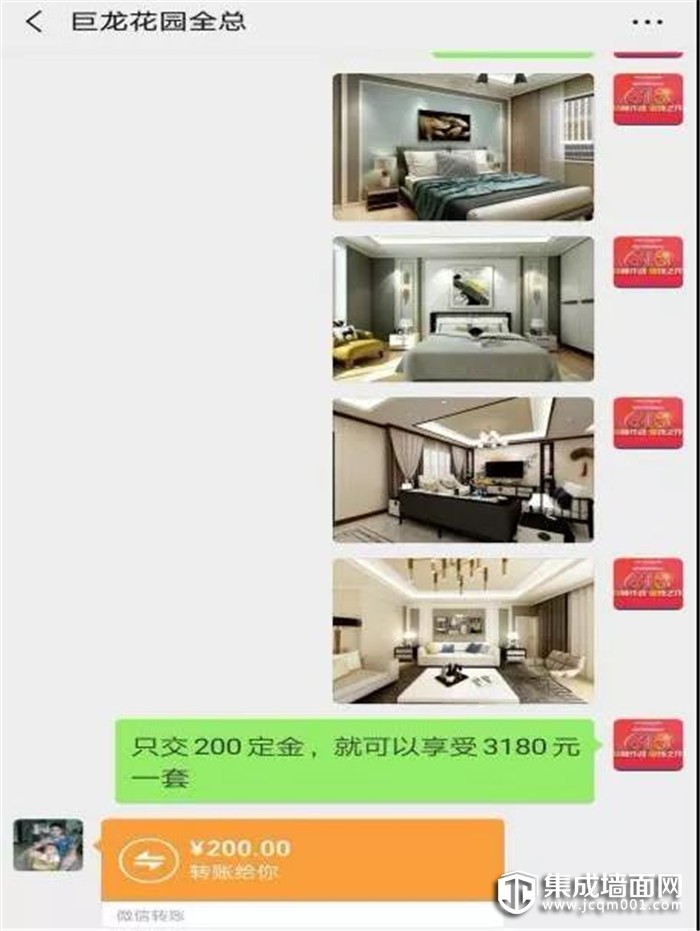
Task: Open the teal bedroom photo message
Action: [x=463, y=147]
